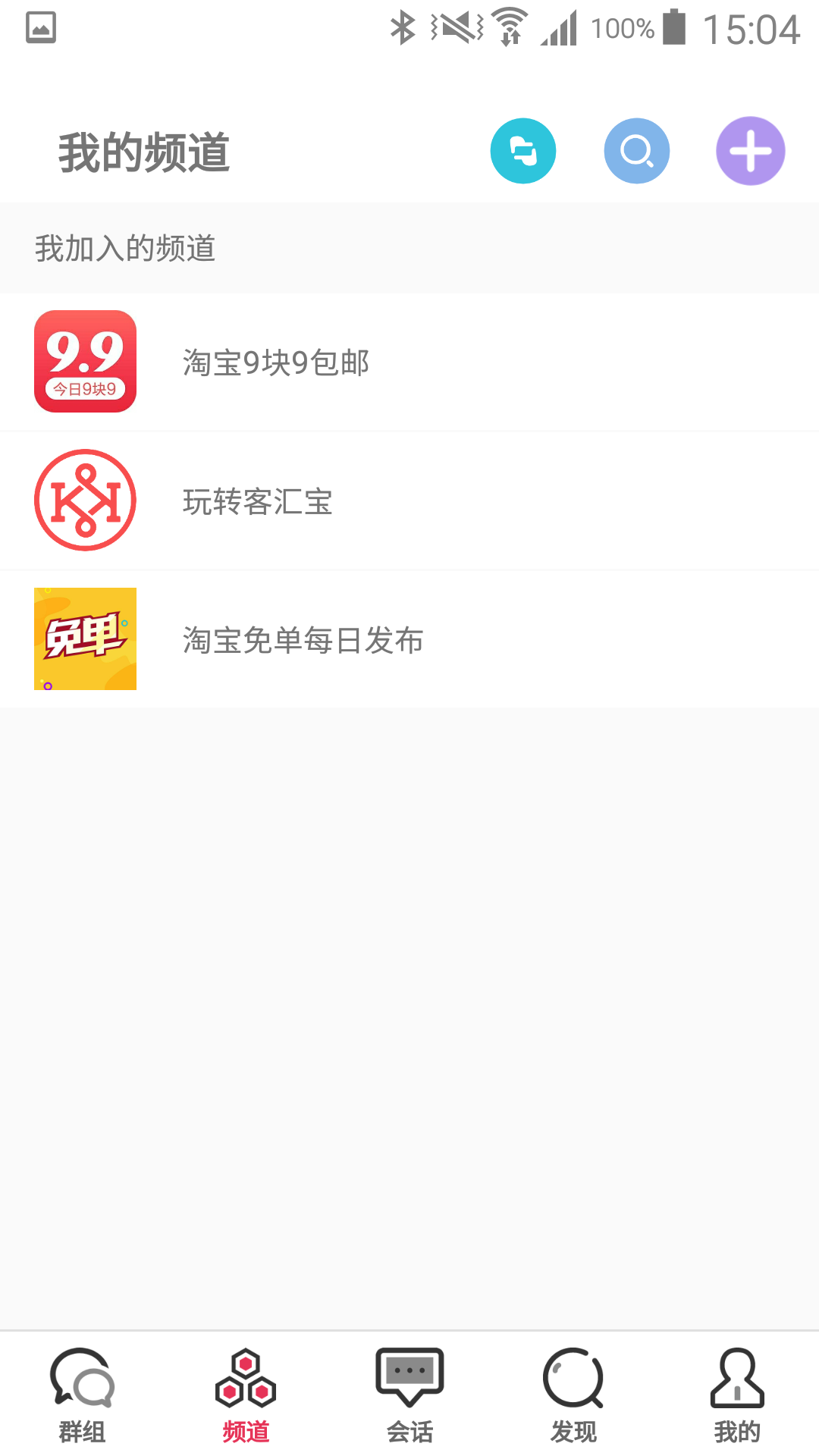Tap the circular KH logo thumbnail
The height and width of the screenshot is (1456, 819).
(x=84, y=499)
